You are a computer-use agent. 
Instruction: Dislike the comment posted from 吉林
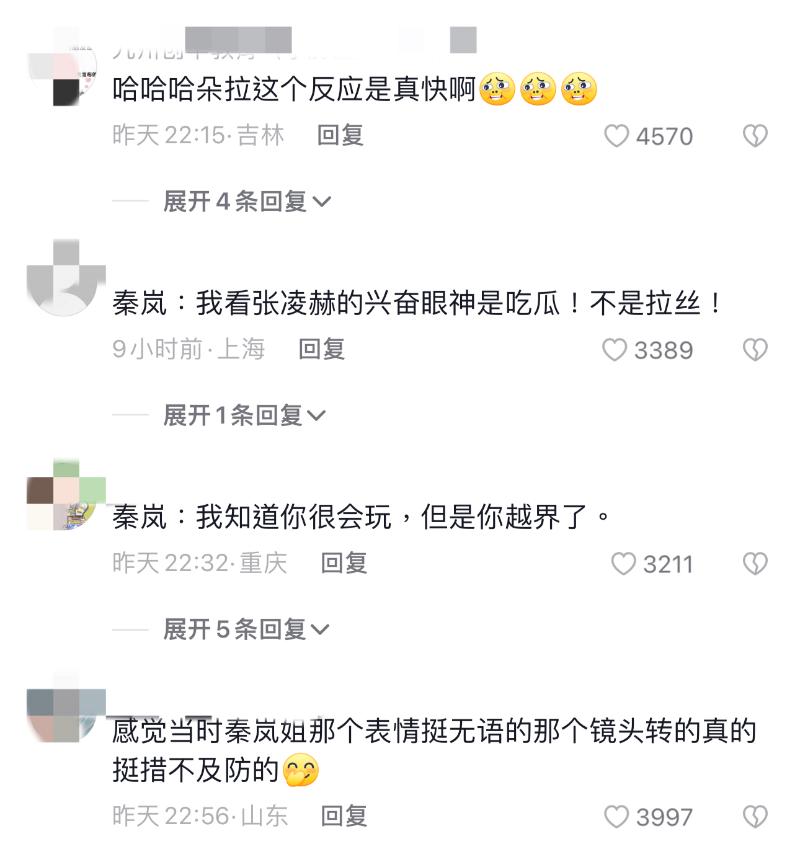click(x=755, y=136)
